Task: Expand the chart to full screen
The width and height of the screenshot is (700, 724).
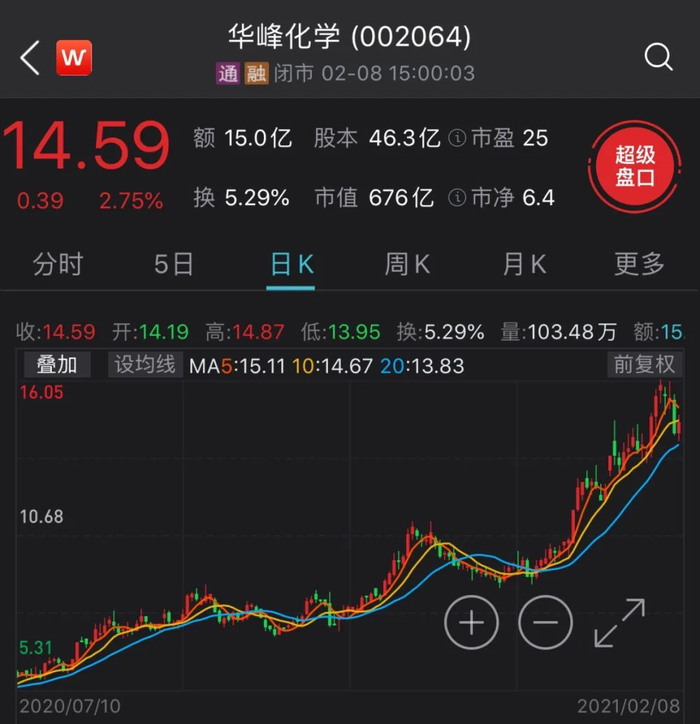Action: tap(620, 623)
